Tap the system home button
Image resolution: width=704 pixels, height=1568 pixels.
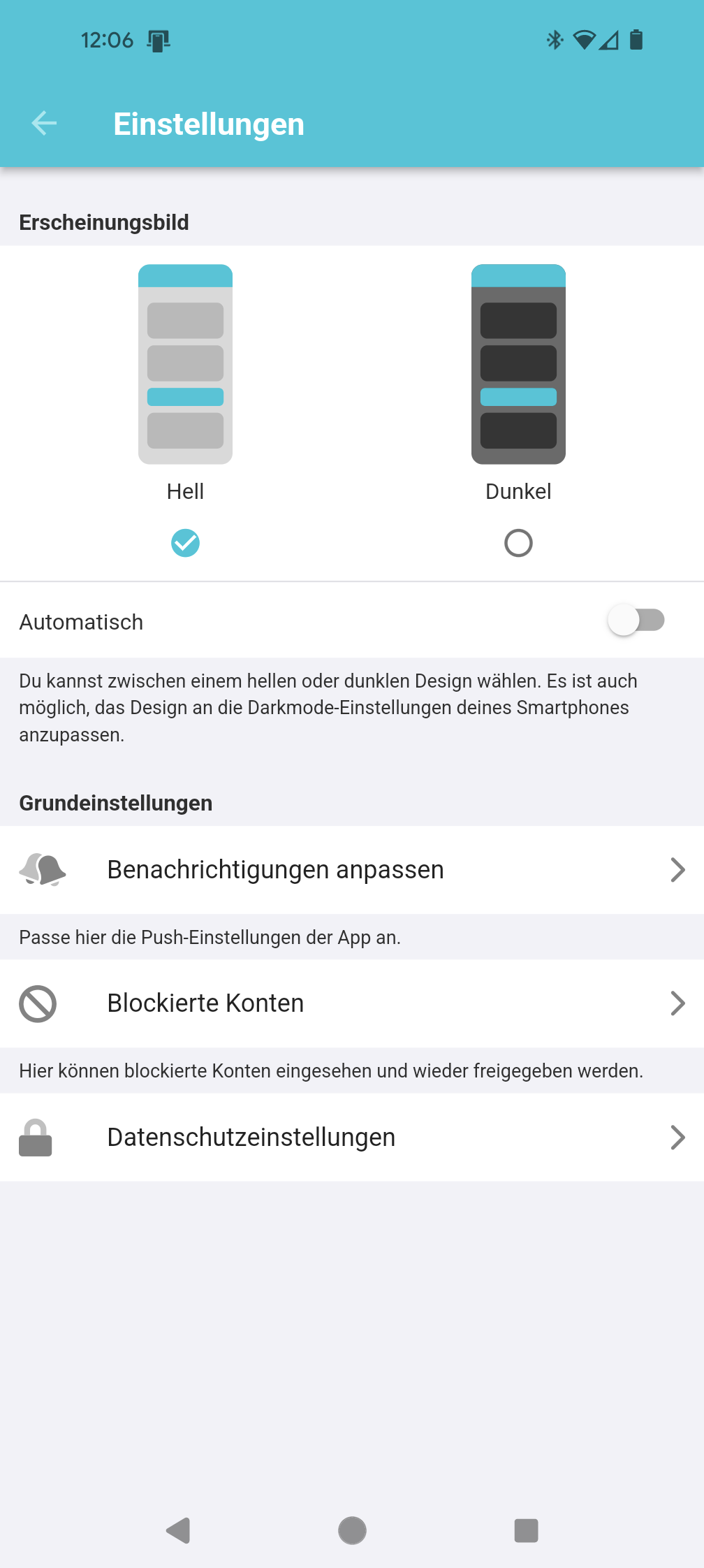[x=352, y=1530]
